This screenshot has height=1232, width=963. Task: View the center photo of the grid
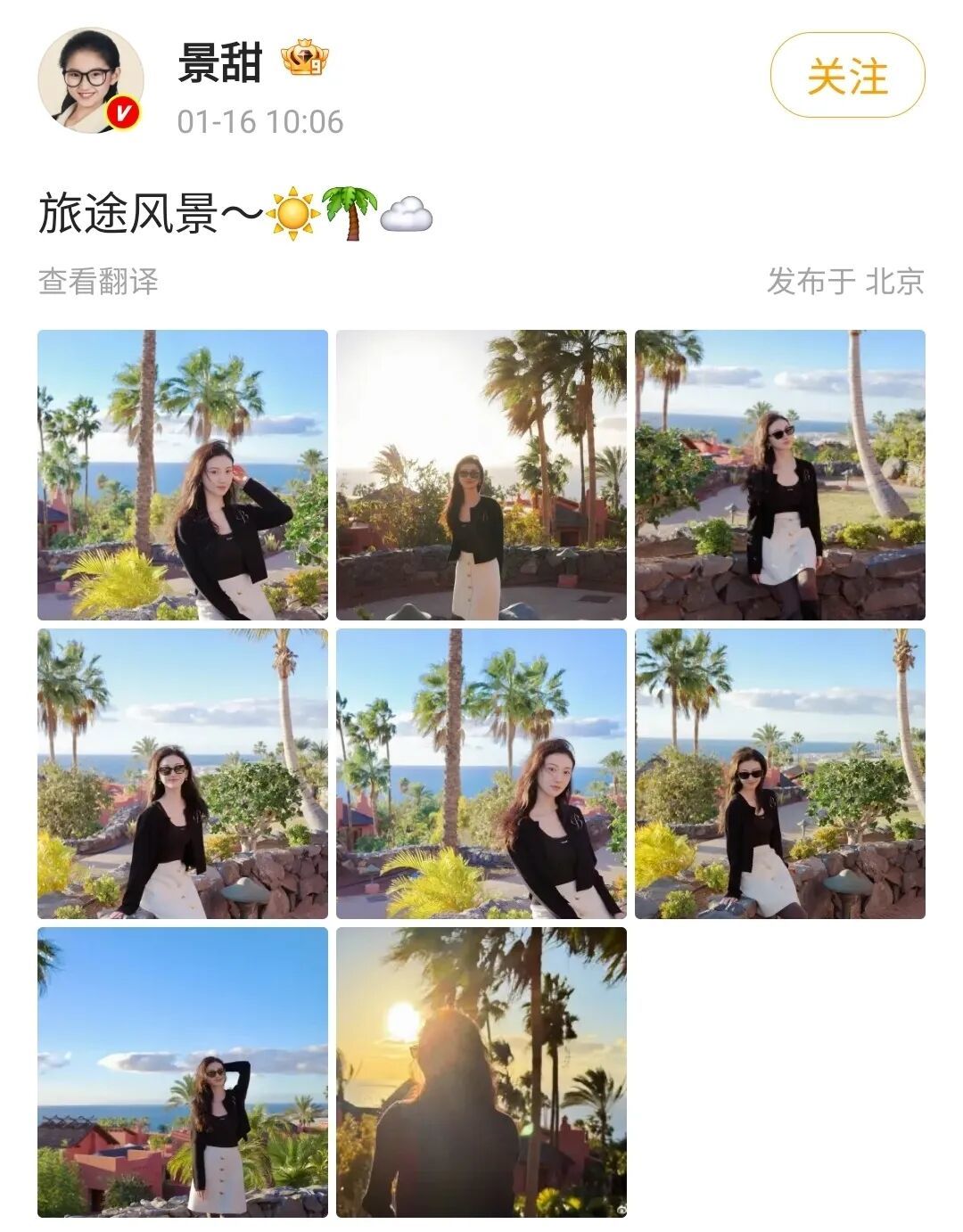(481, 774)
